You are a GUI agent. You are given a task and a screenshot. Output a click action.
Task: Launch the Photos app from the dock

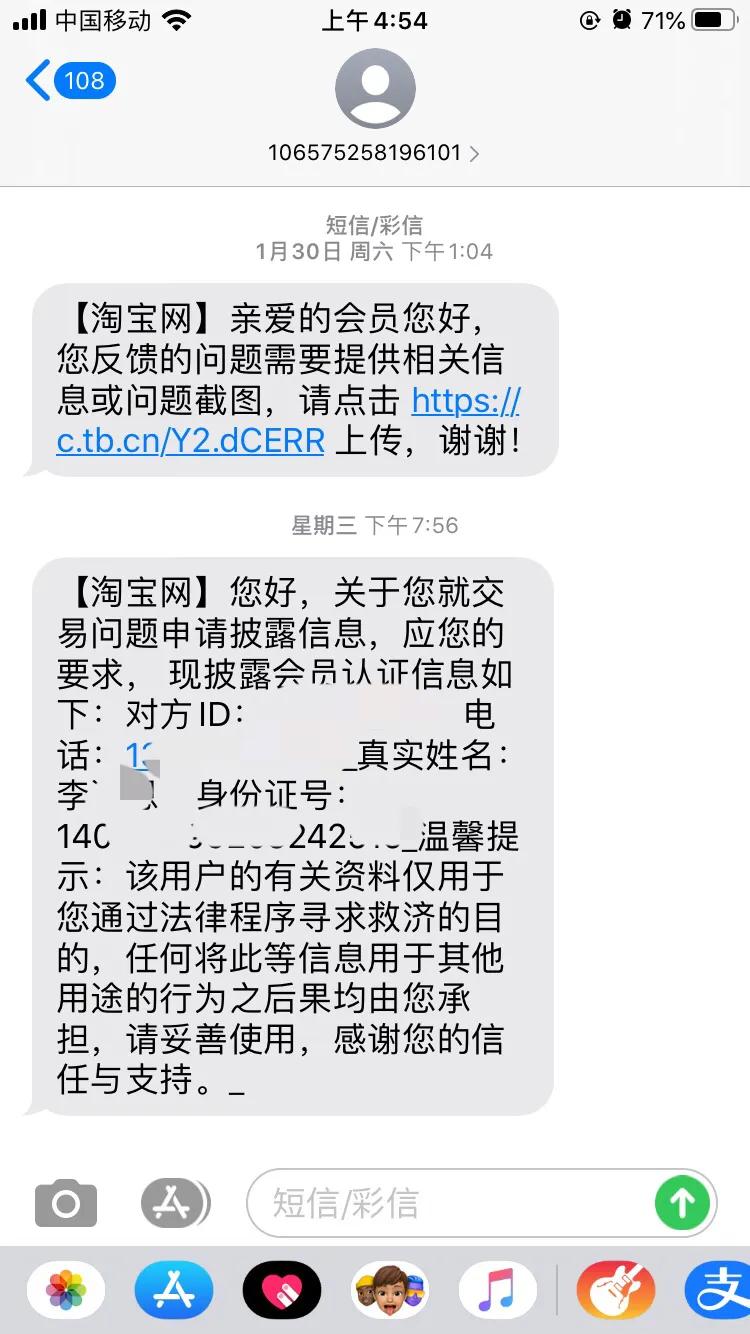(64, 1290)
